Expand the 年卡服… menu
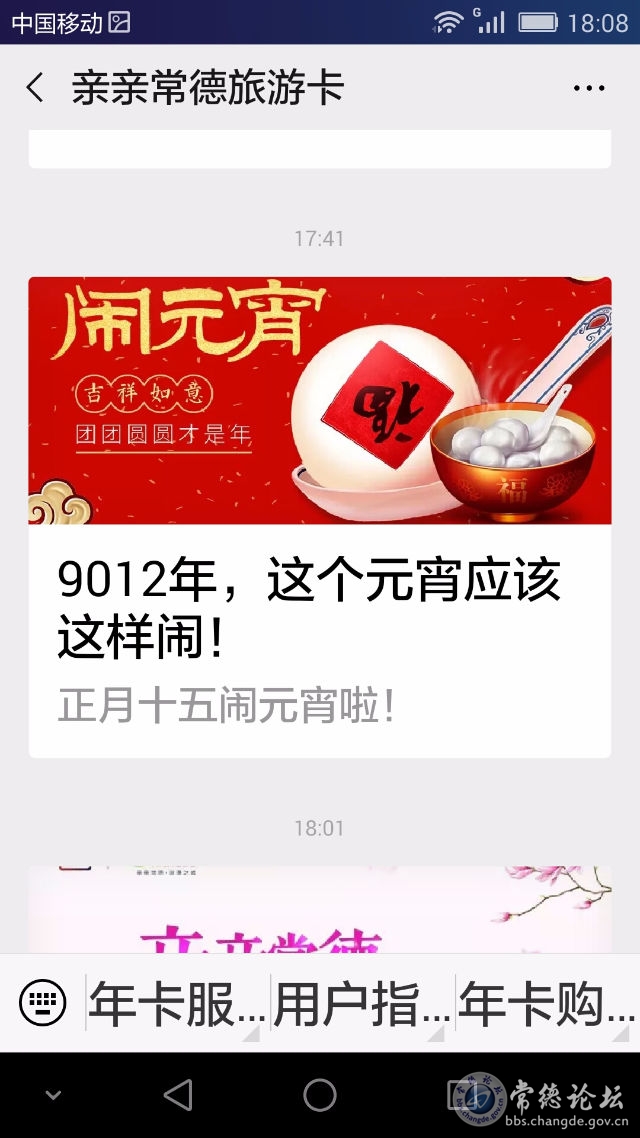 178,1003
